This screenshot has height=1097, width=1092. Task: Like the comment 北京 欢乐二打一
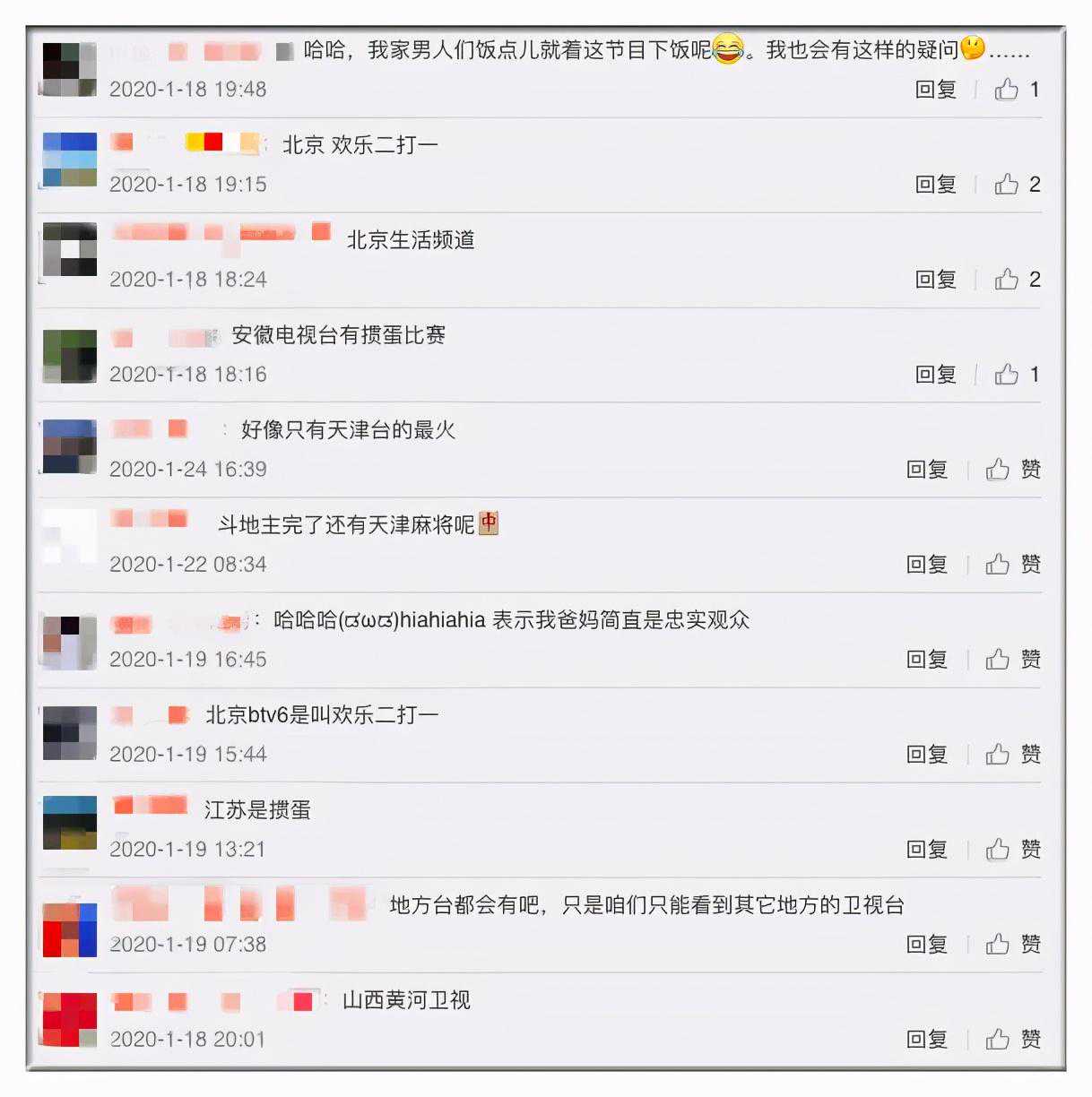(x=1007, y=185)
